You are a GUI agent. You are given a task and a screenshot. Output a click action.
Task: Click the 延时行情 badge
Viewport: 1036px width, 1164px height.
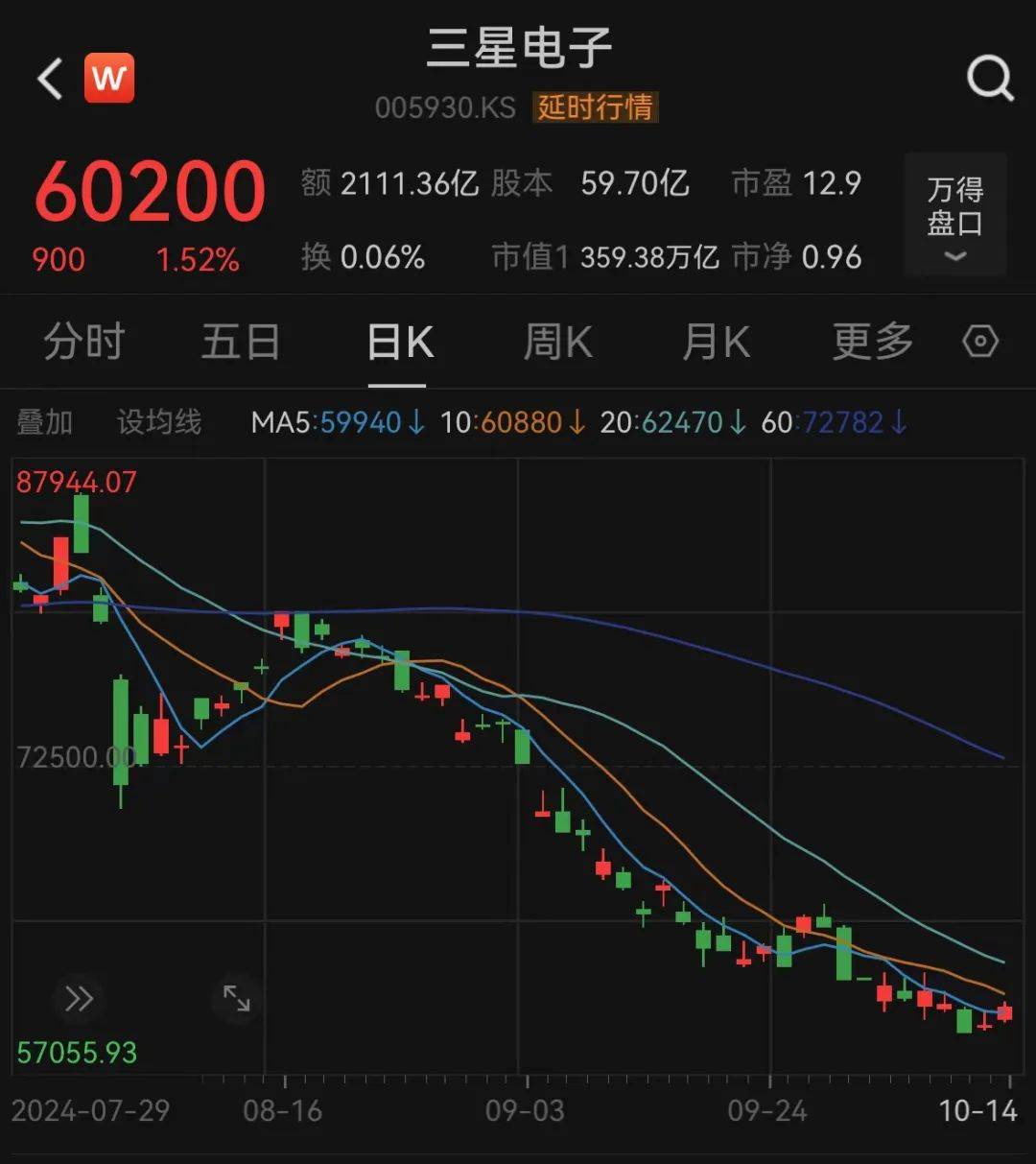pyautogui.click(x=595, y=108)
